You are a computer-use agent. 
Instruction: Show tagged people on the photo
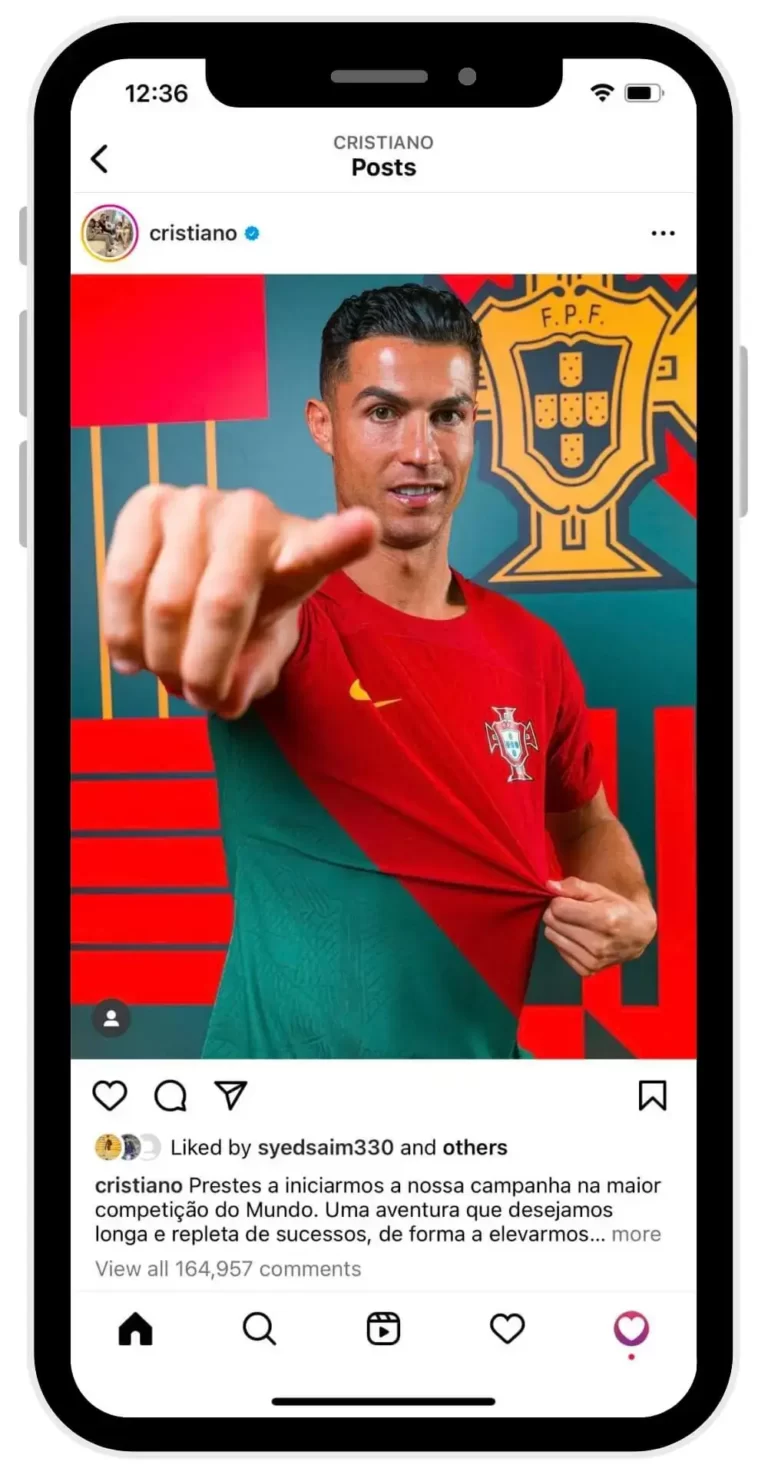(112, 1018)
